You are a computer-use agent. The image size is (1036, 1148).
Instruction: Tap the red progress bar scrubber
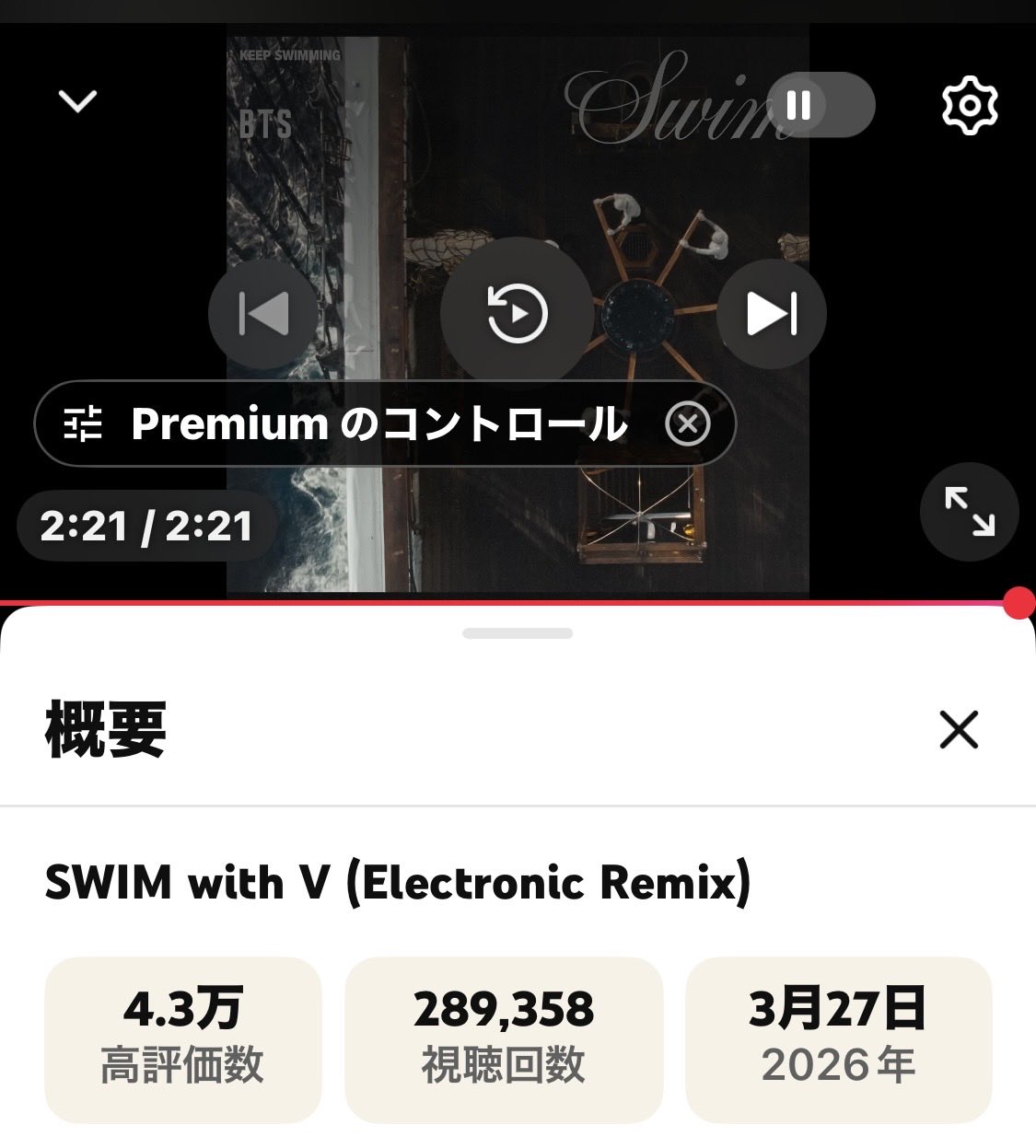(1019, 604)
